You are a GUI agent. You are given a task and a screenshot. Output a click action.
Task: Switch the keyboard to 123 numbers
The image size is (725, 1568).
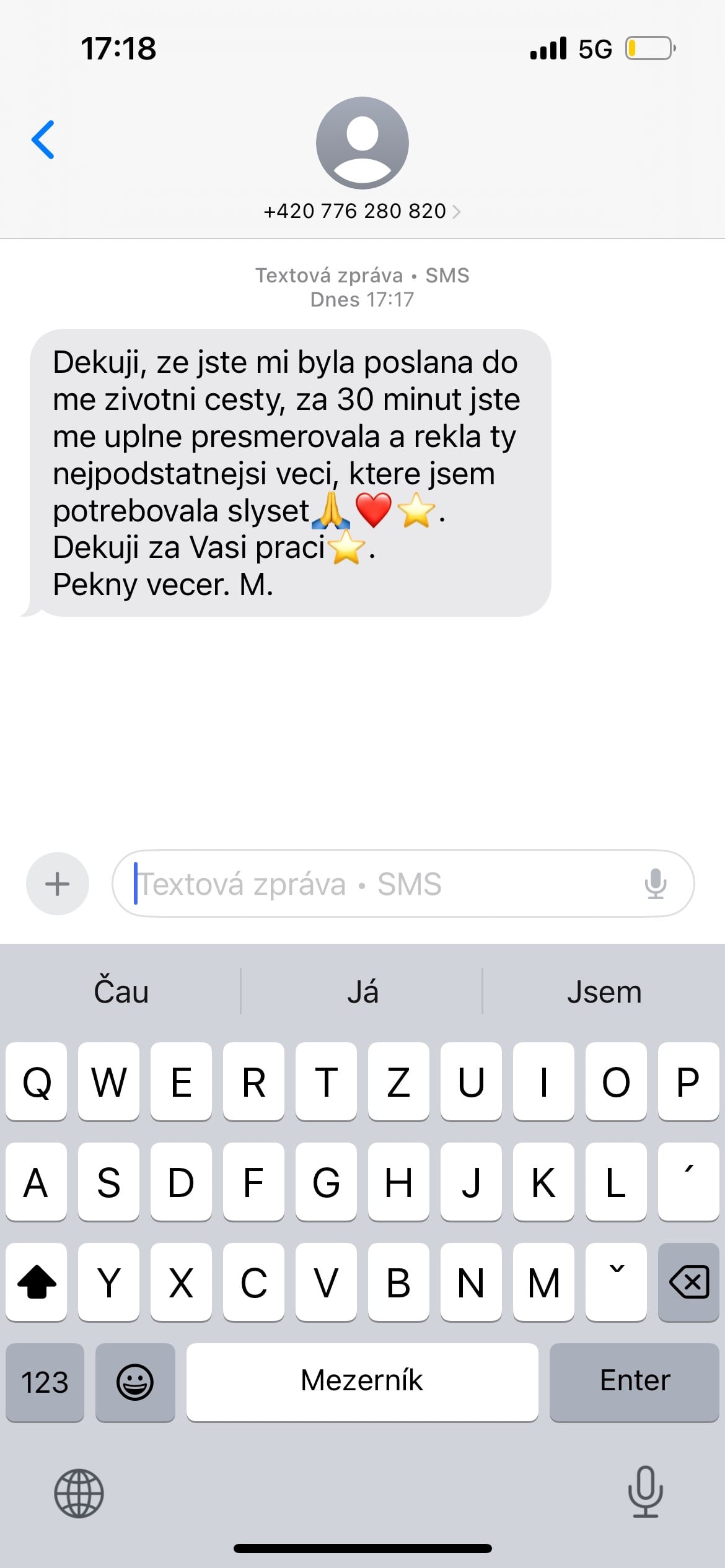point(45,1382)
